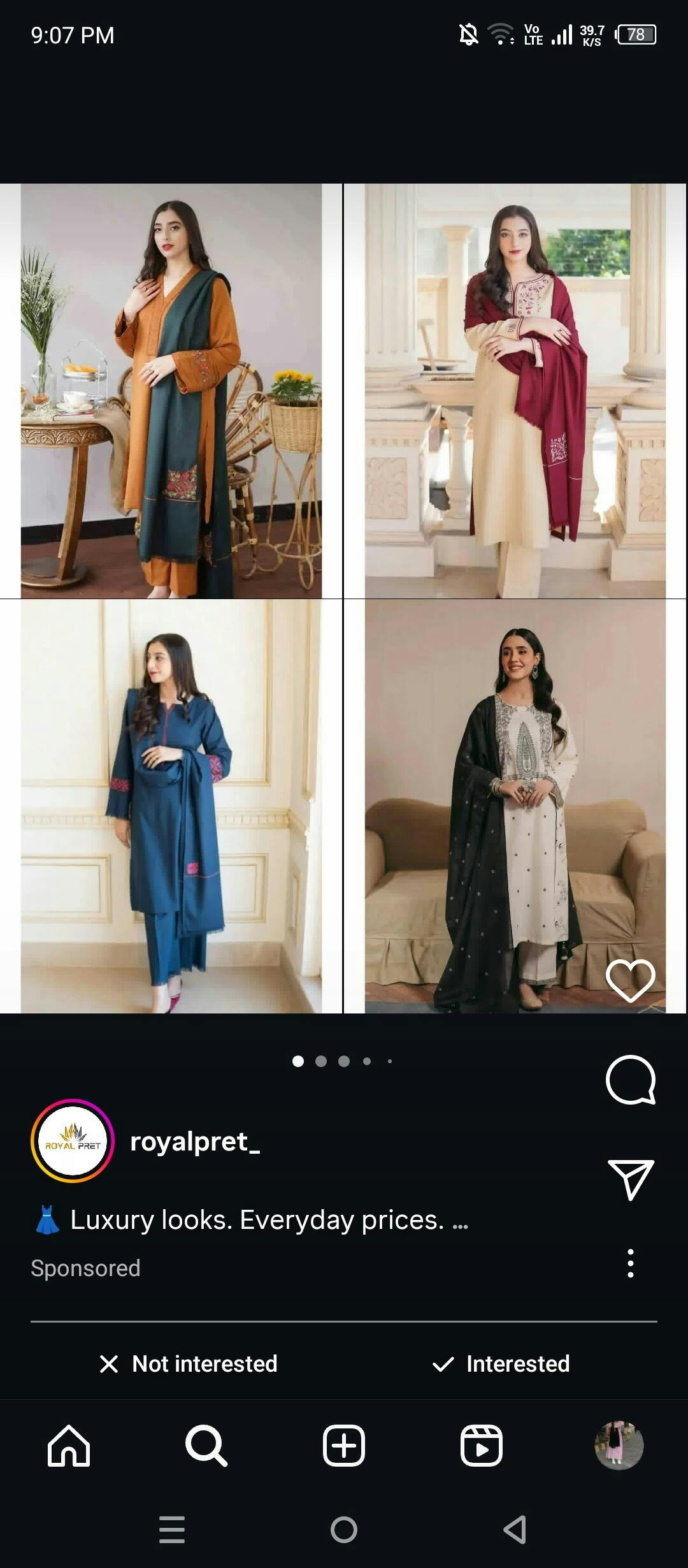The width and height of the screenshot is (688, 1568).
Task: Like the royalpret_ sponsored post
Action: click(630, 980)
